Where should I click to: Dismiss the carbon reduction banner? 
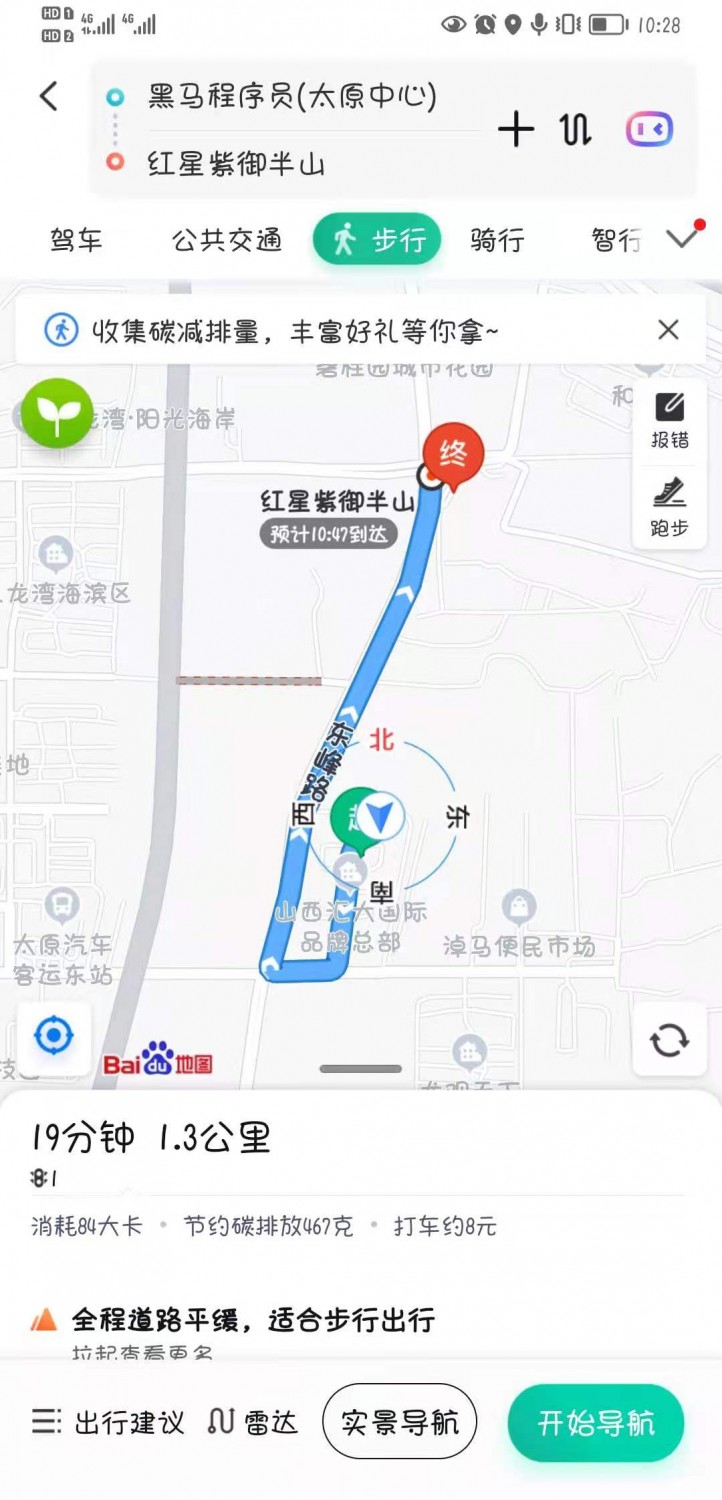click(x=668, y=330)
